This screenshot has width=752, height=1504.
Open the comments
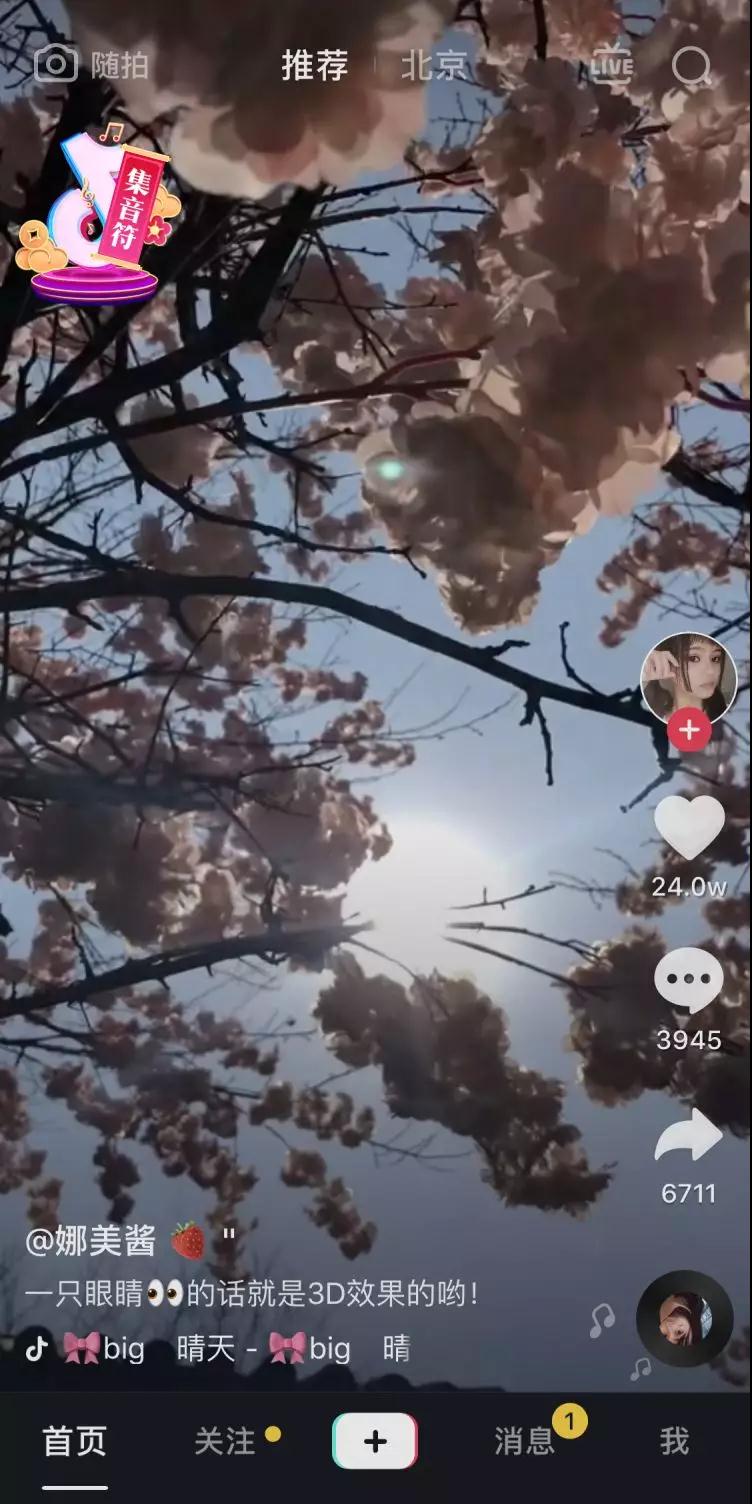coord(688,980)
